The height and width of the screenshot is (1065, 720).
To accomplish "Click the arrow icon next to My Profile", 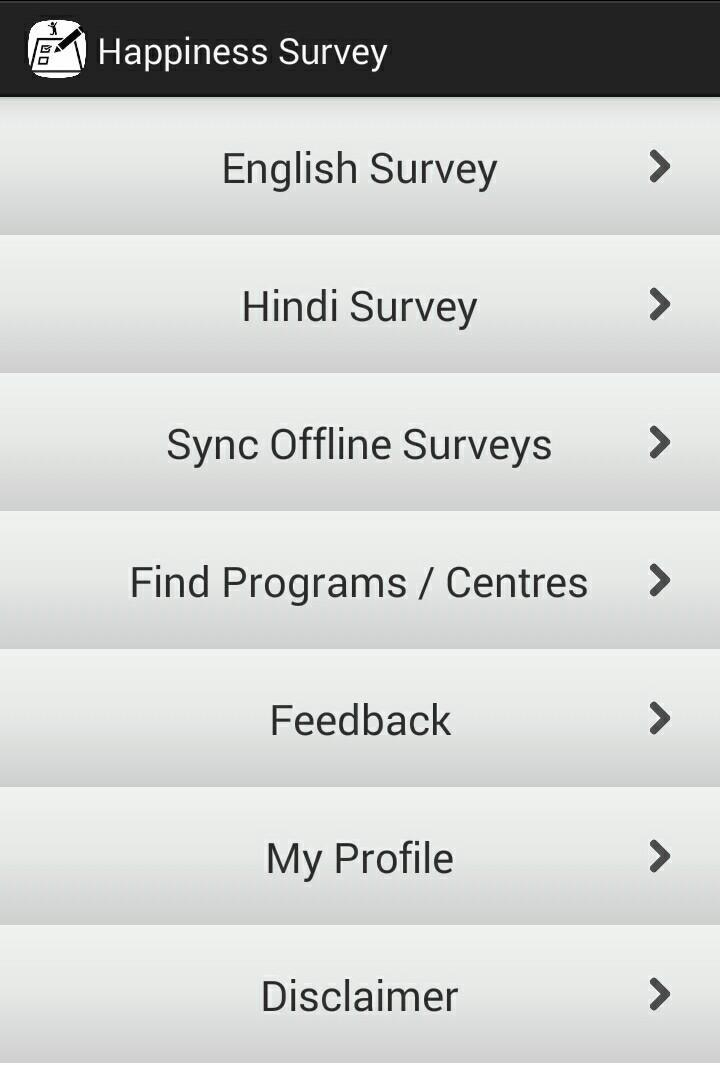I will click(x=659, y=857).
